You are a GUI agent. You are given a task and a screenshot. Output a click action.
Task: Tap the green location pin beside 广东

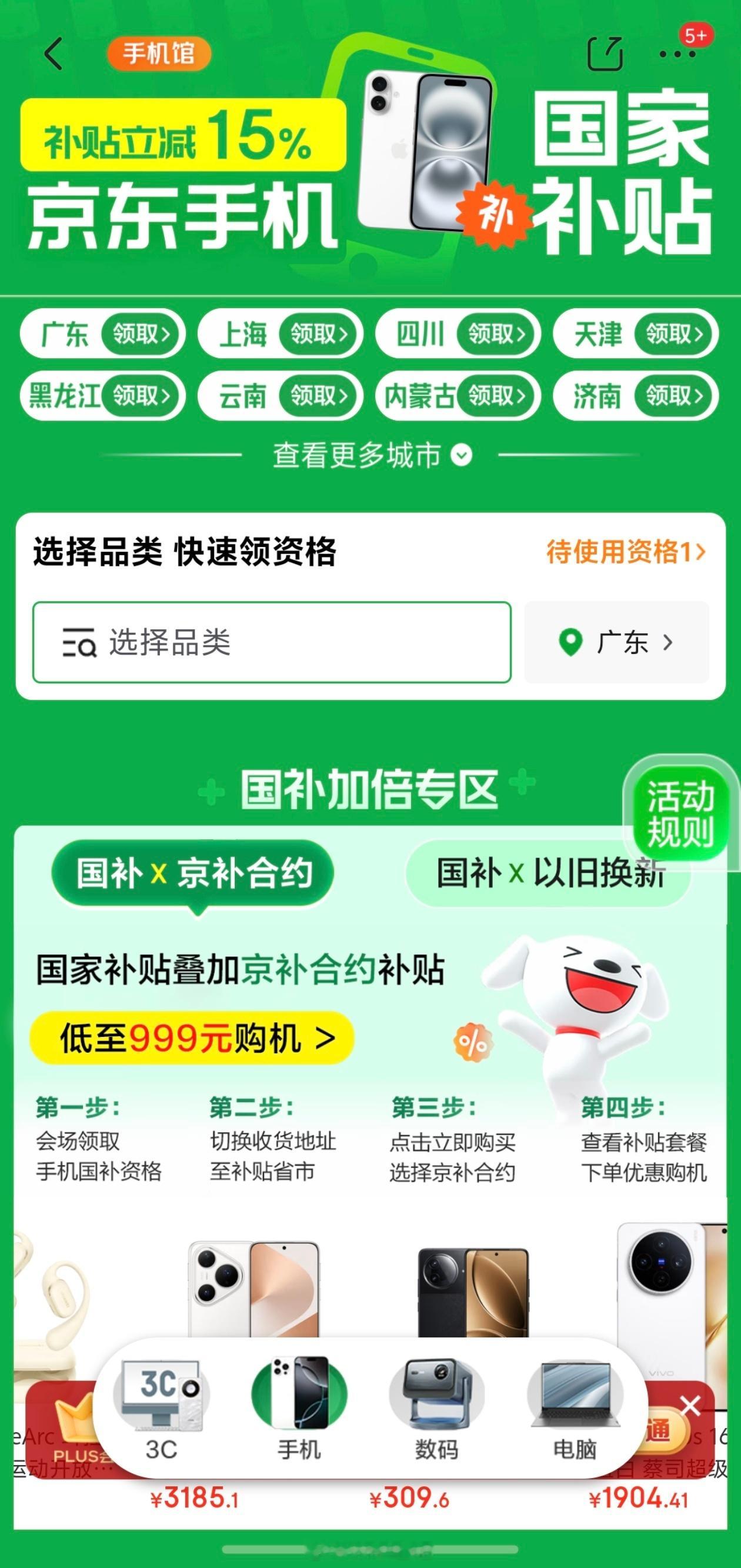click(x=570, y=642)
